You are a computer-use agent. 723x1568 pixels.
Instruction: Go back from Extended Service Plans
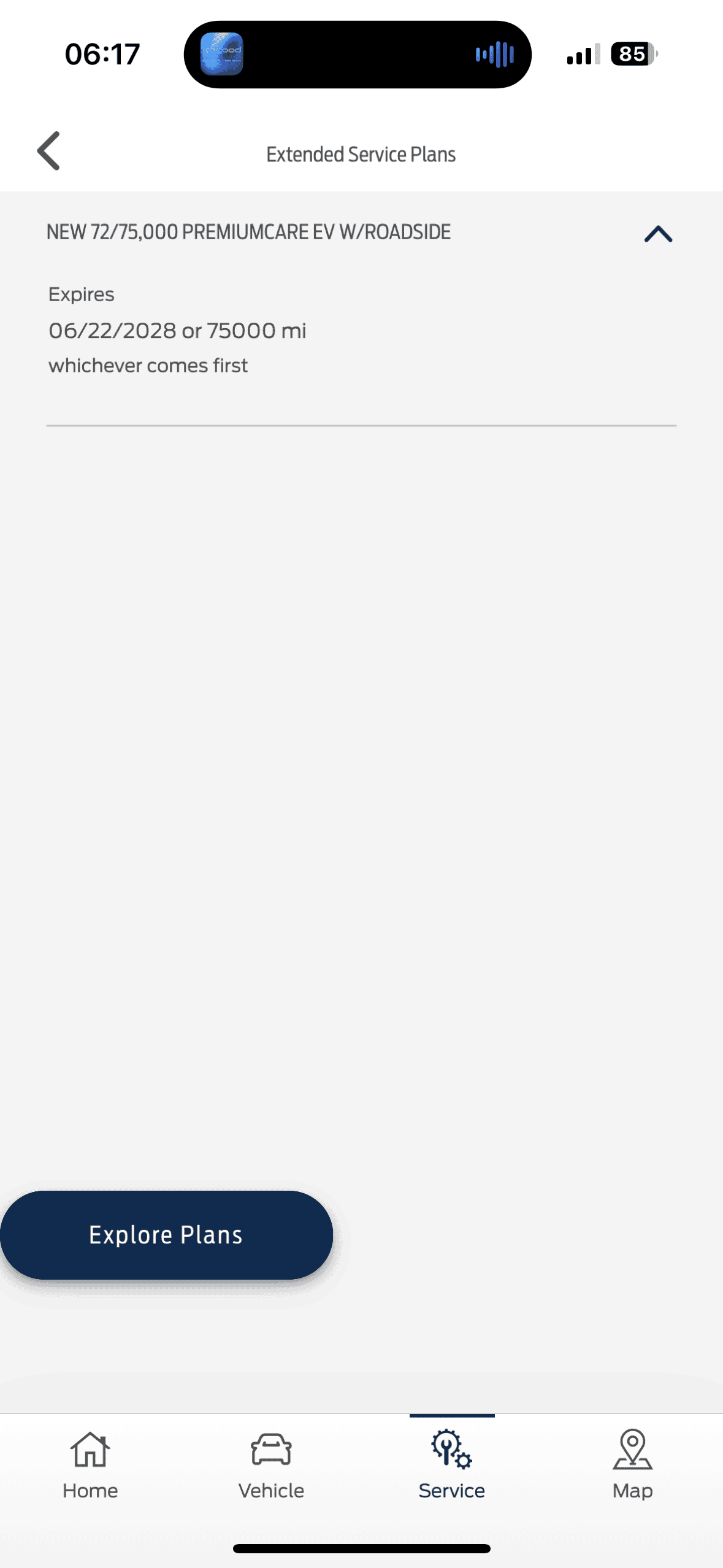coord(49,151)
